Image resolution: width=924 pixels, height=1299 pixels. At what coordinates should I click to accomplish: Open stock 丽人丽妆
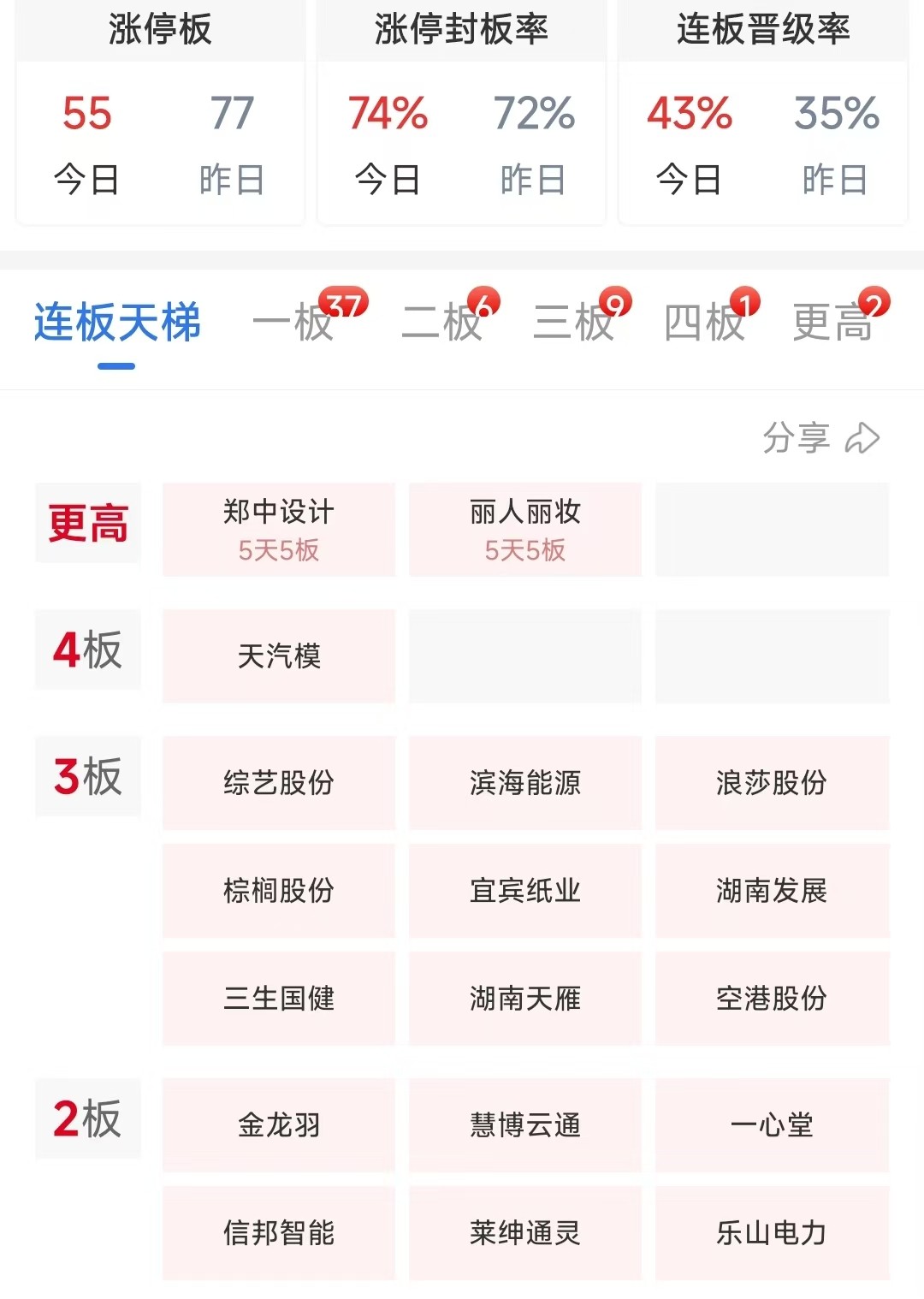coord(525,529)
